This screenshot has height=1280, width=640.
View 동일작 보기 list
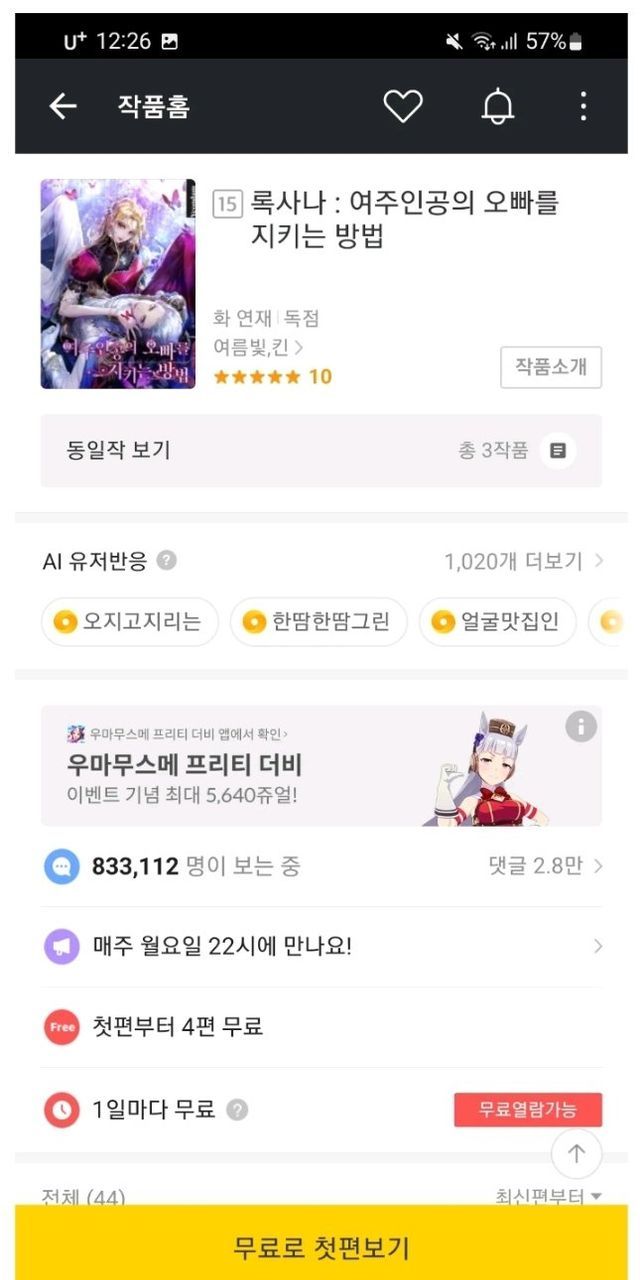point(320,451)
